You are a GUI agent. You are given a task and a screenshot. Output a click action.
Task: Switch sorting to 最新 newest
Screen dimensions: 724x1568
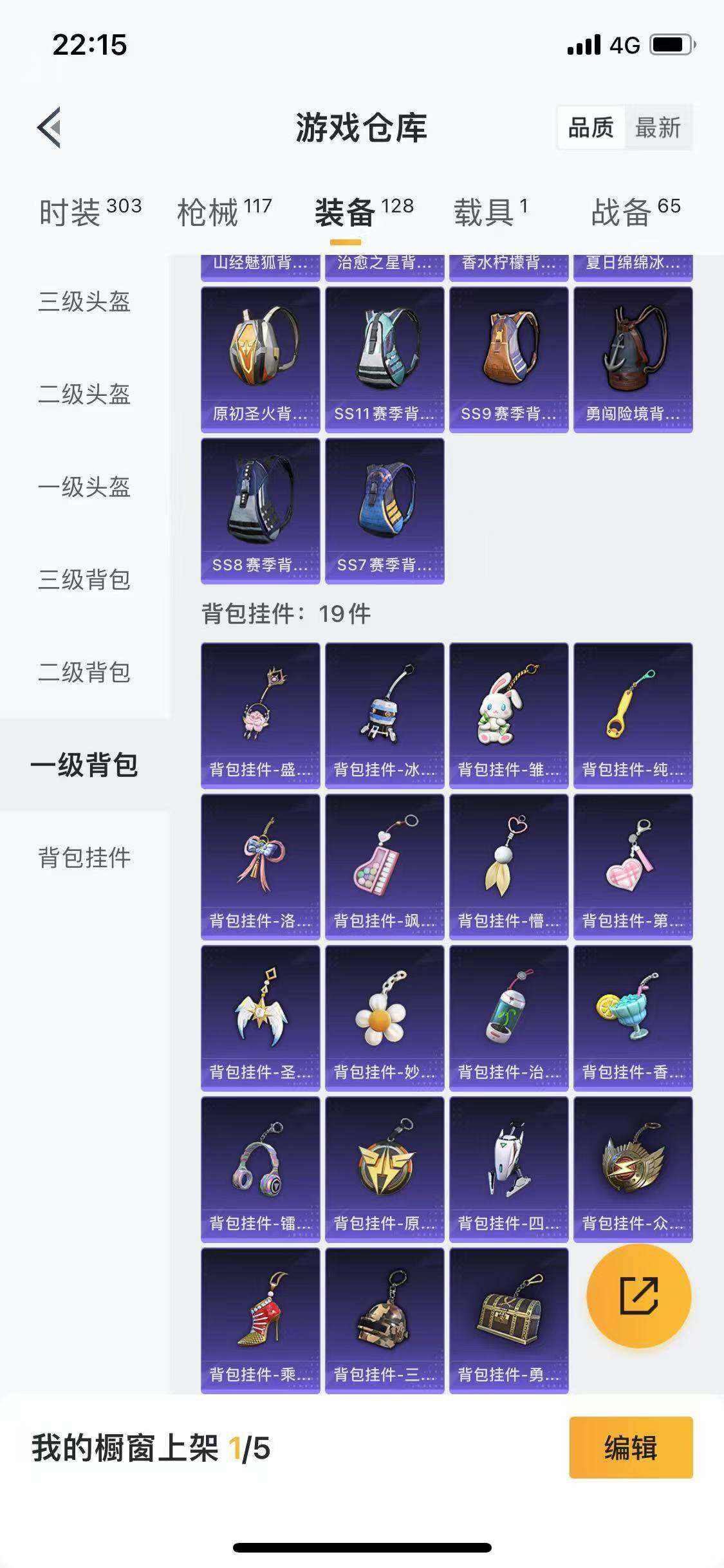click(x=659, y=128)
